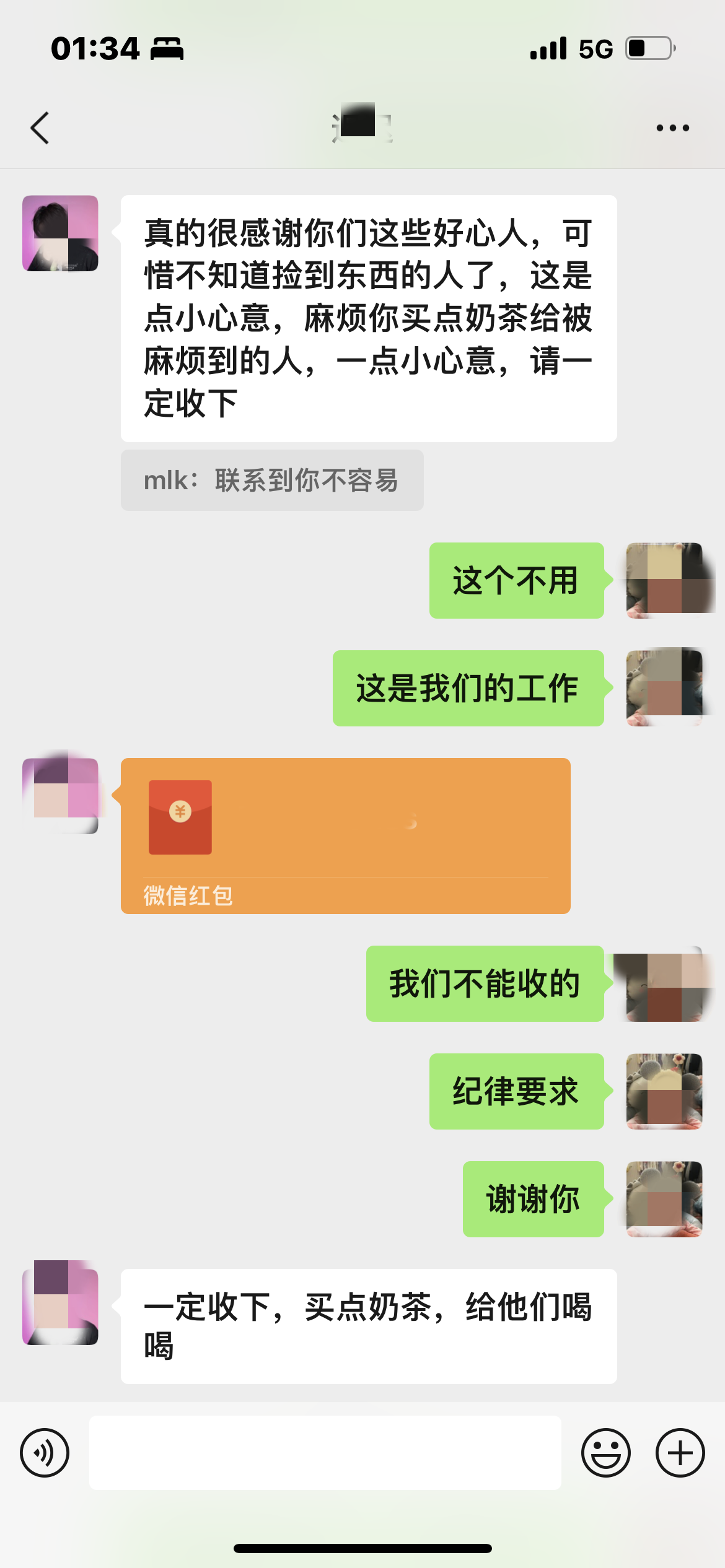Screen dimensions: 725x1568
Task: Open the chat info overflow menu
Action: point(672,128)
